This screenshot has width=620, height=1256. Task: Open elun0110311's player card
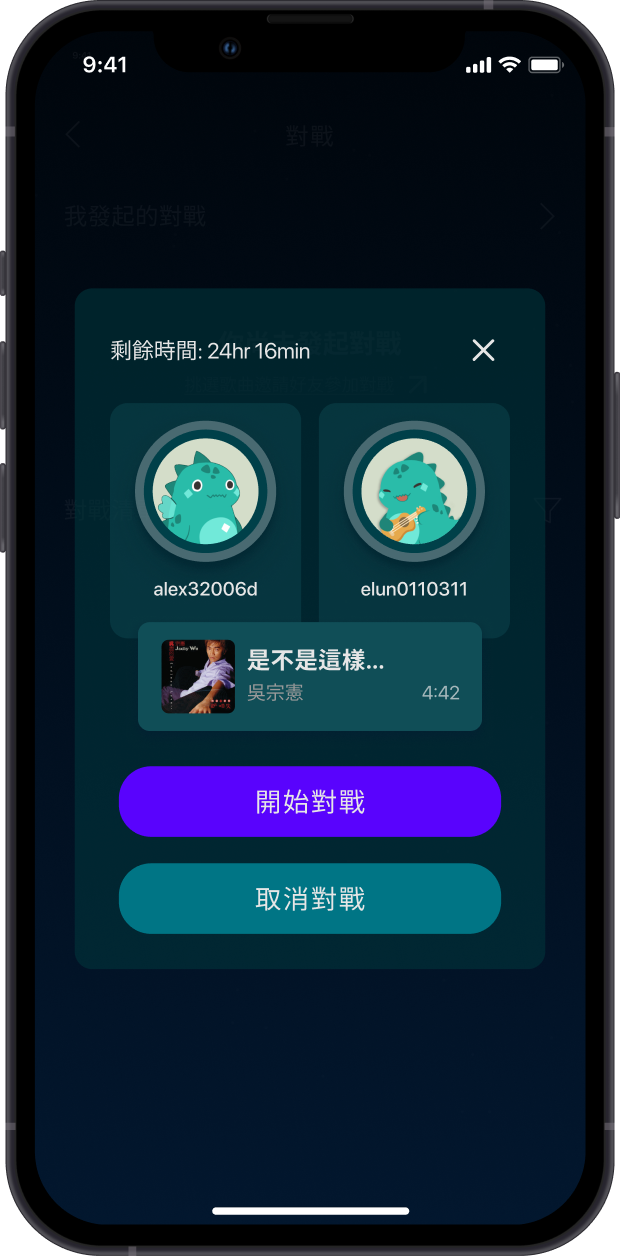(x=414, y=513)
